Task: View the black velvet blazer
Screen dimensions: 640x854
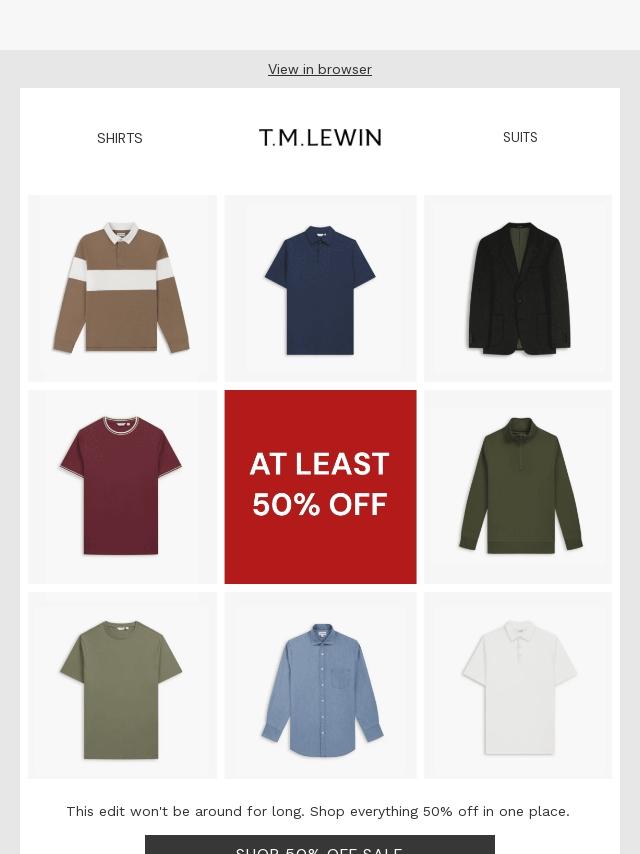Action: tap(518, 288)
